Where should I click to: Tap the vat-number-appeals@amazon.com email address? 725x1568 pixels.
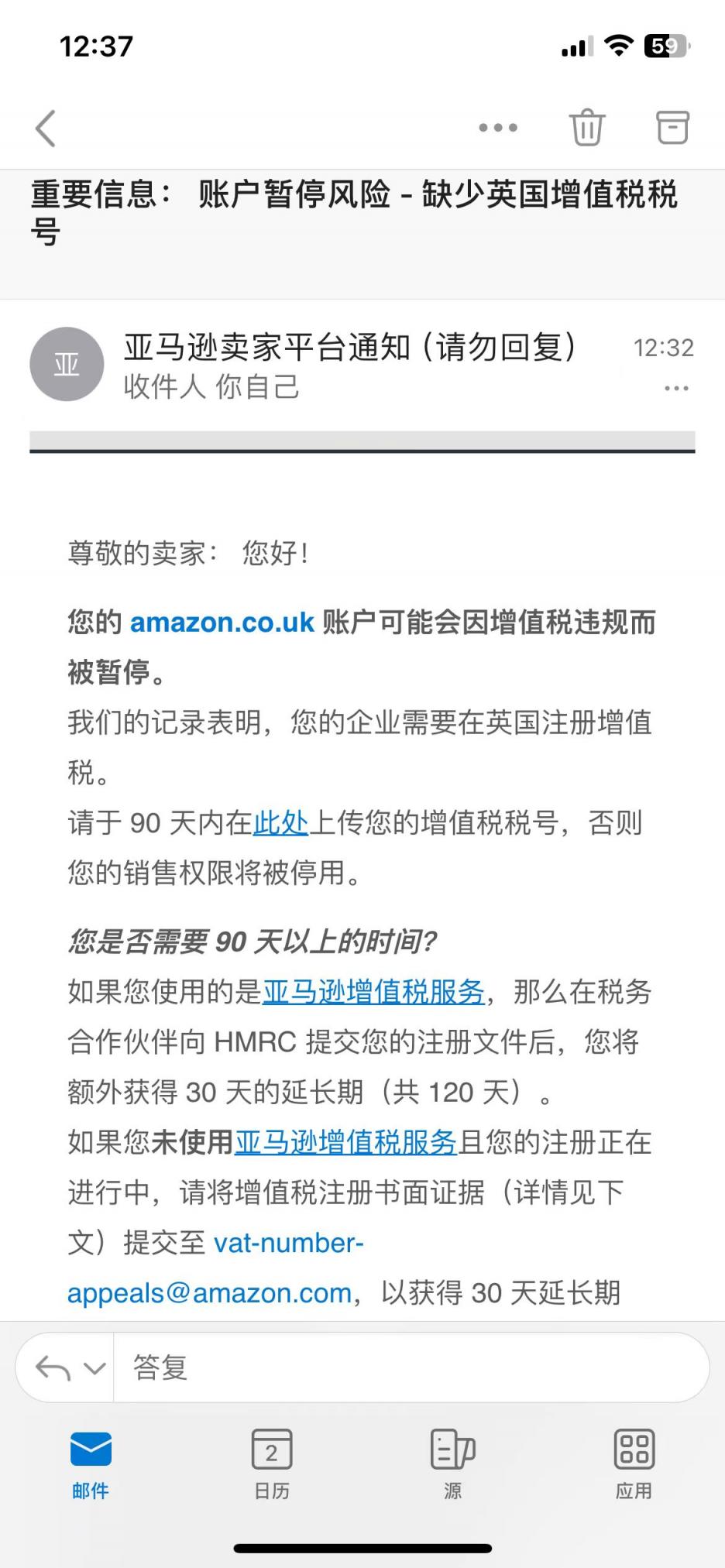point(215,1268)
